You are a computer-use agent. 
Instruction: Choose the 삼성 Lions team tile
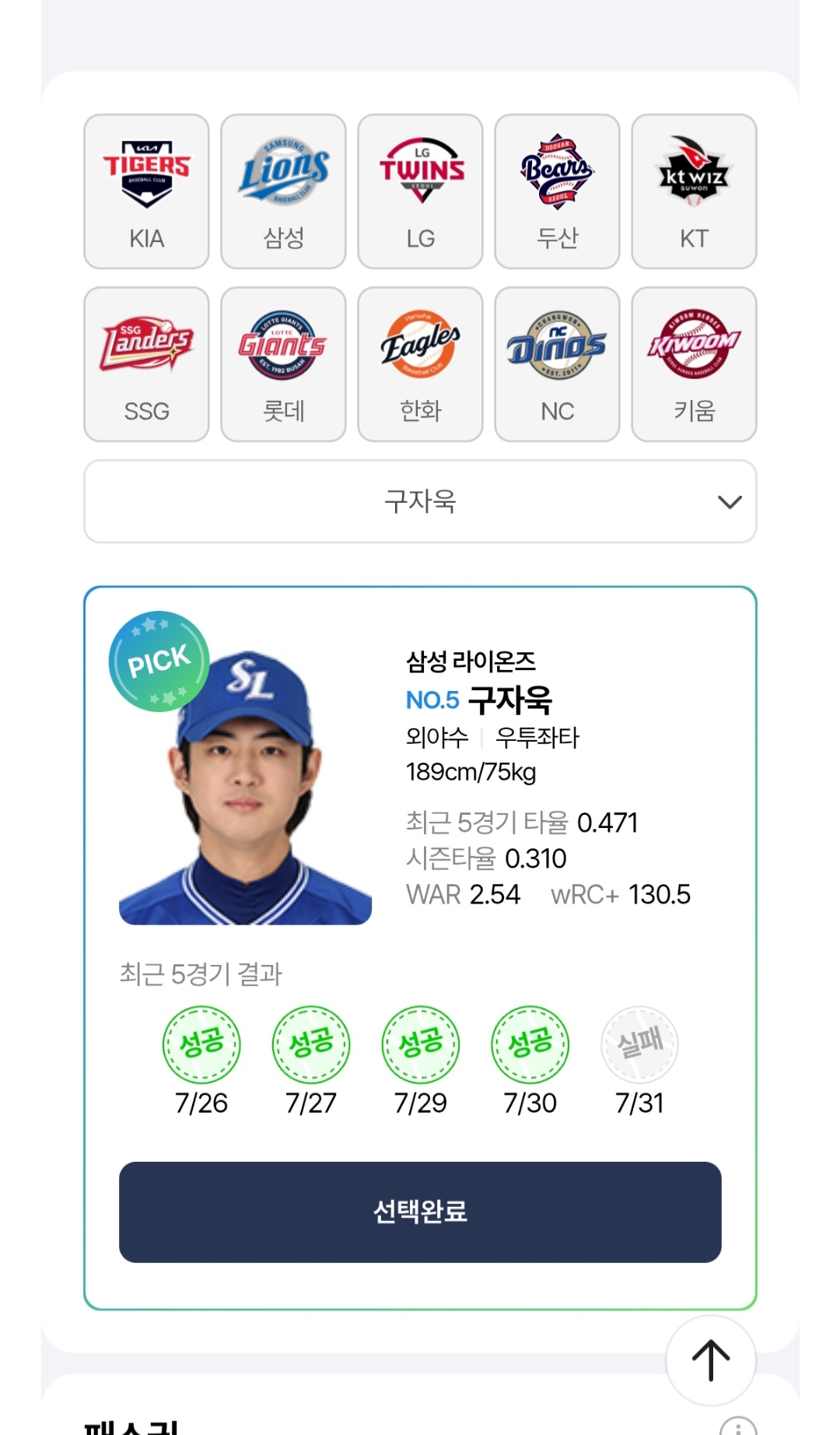(x=283, y=191)
